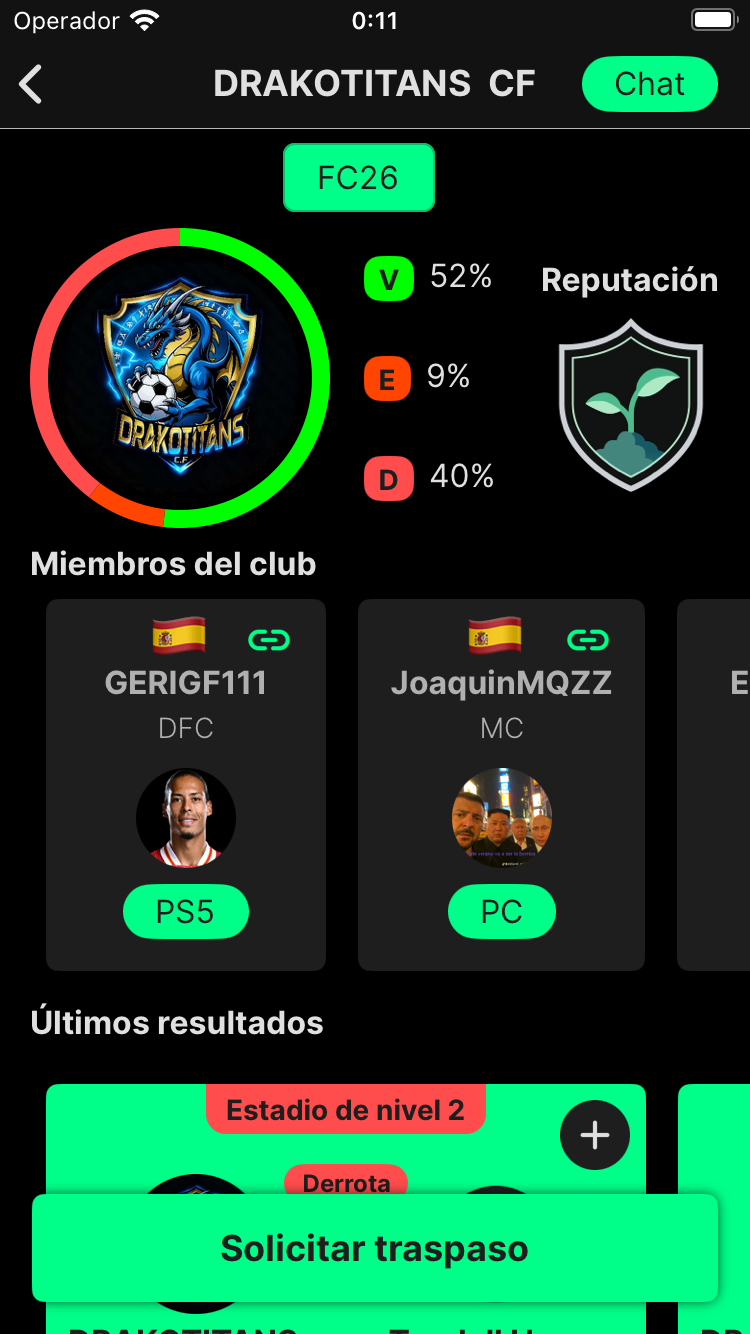Expand the match result with plus icon
750x1334 pixels.
pyautogui.click(x=595, y=1135)
